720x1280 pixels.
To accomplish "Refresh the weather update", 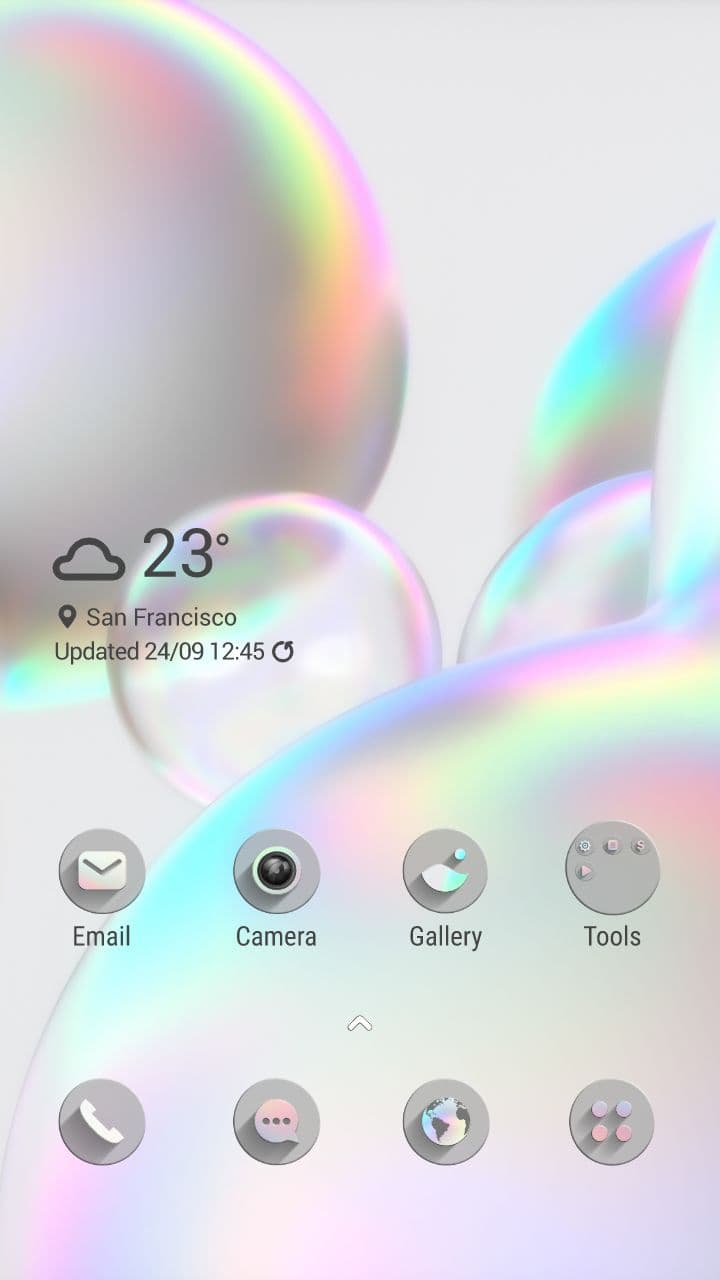I will point(283,652).
